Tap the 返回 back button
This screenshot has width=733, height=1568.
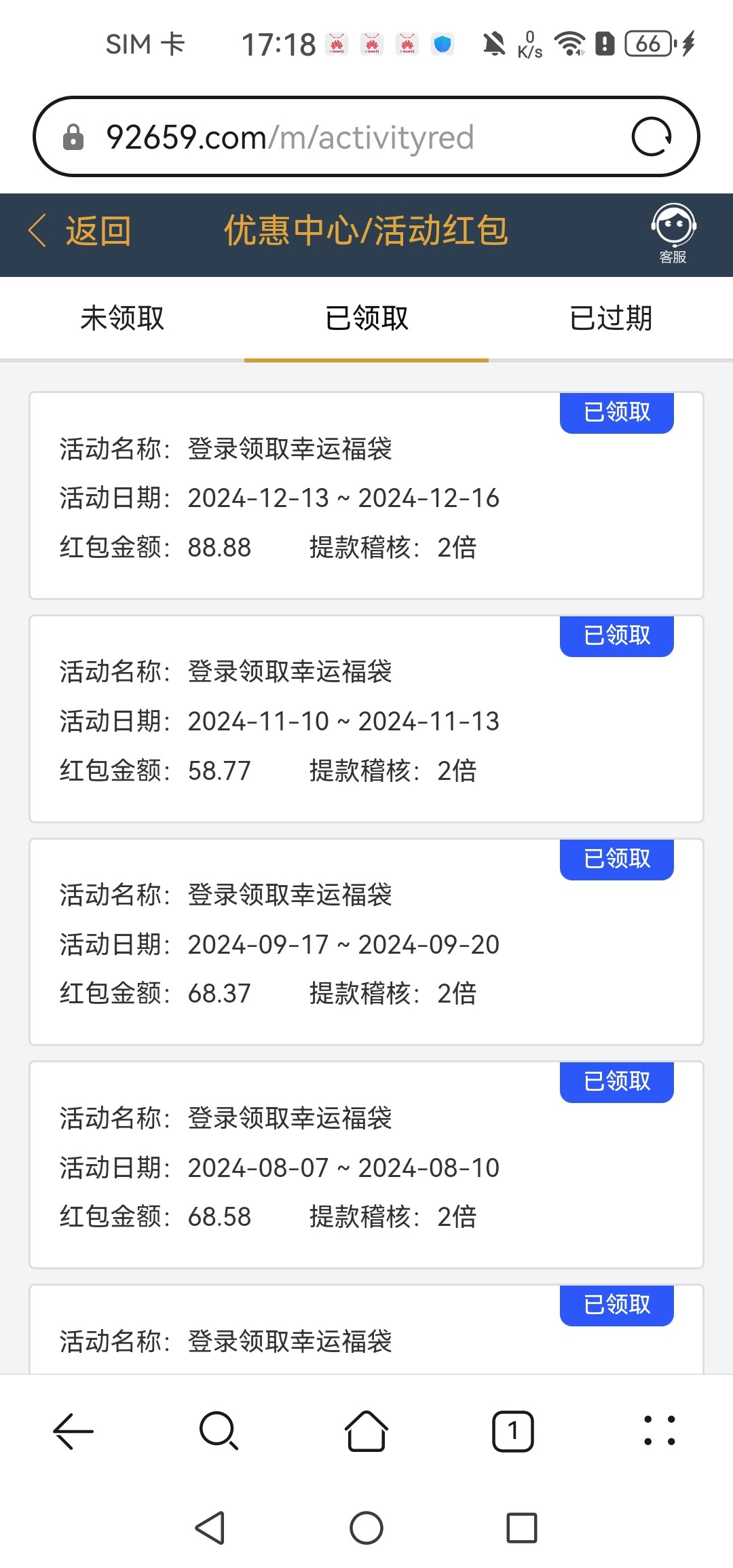[79, 231]
